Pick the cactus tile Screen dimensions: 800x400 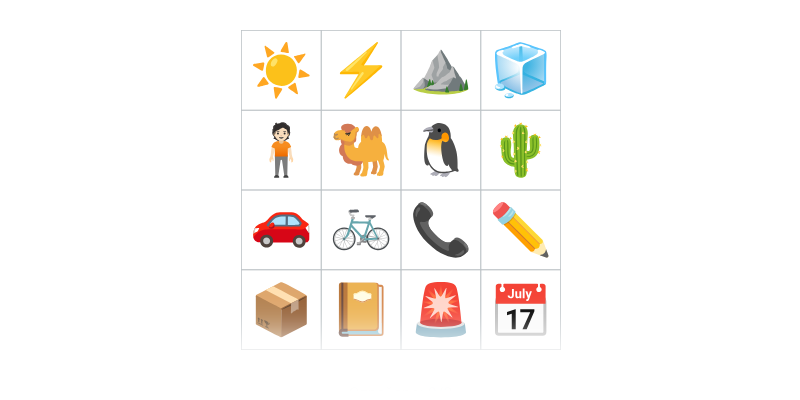[x=521, y=150]
